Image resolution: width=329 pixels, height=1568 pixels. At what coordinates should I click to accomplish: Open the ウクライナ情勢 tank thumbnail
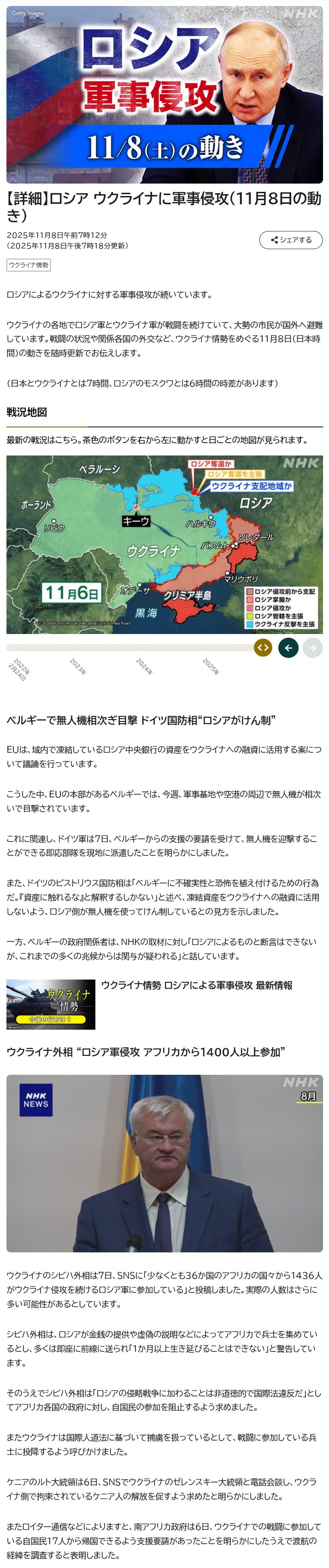(x=51, y=1004)
